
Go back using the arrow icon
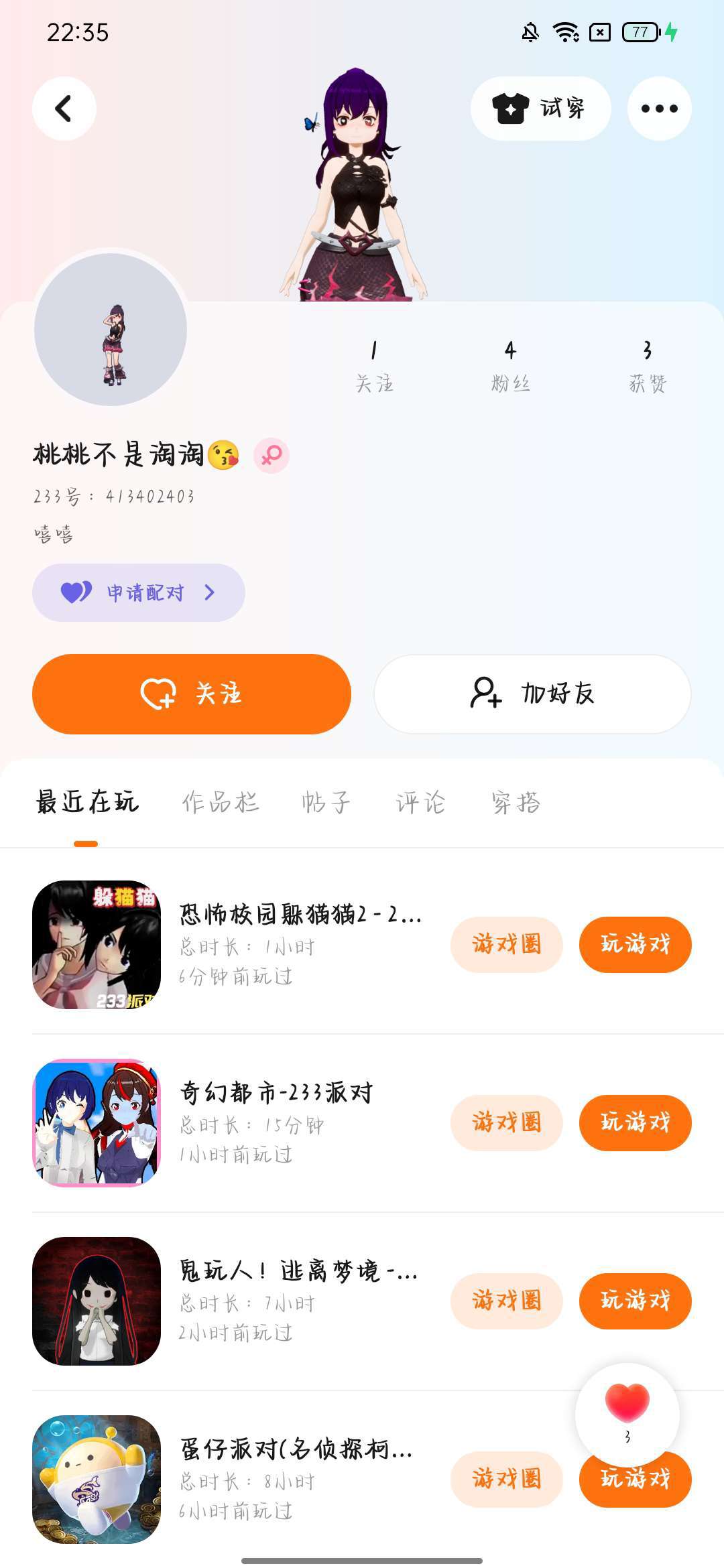coord(64,109)
